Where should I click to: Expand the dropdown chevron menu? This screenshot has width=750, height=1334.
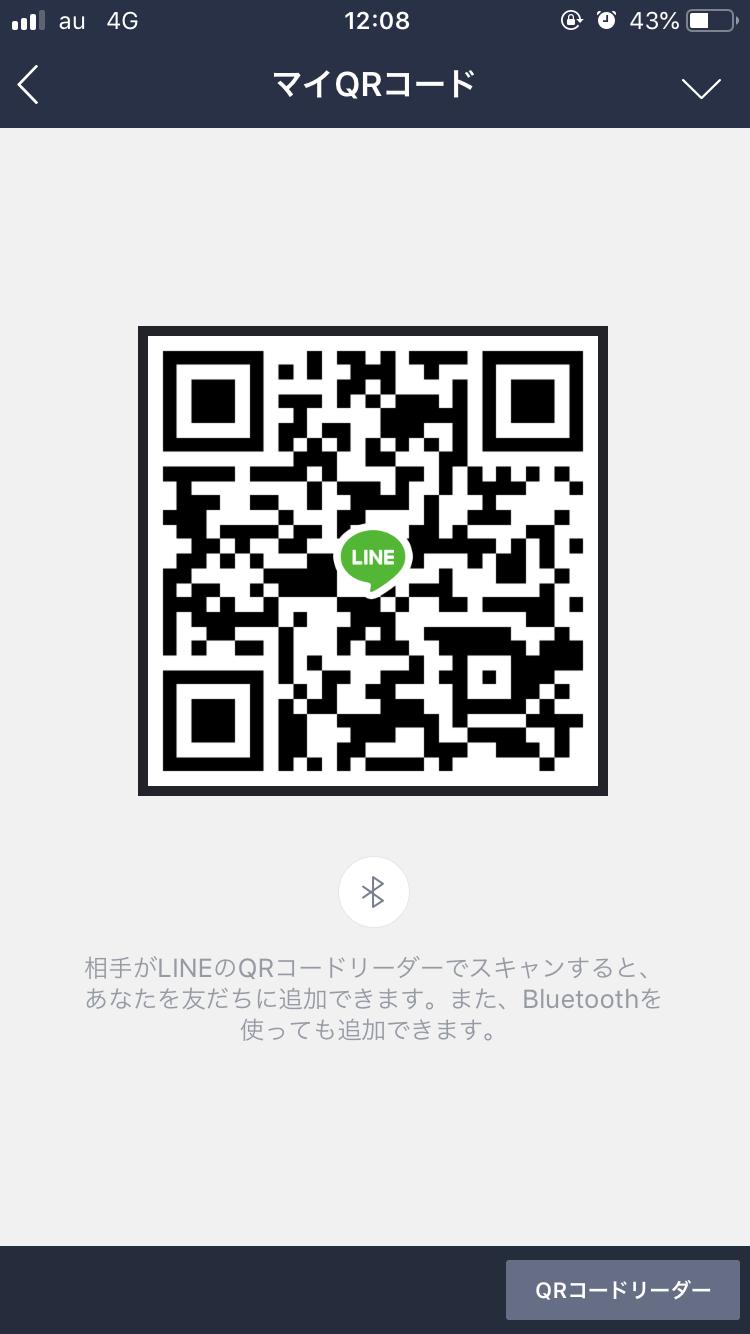pos(701,87)
